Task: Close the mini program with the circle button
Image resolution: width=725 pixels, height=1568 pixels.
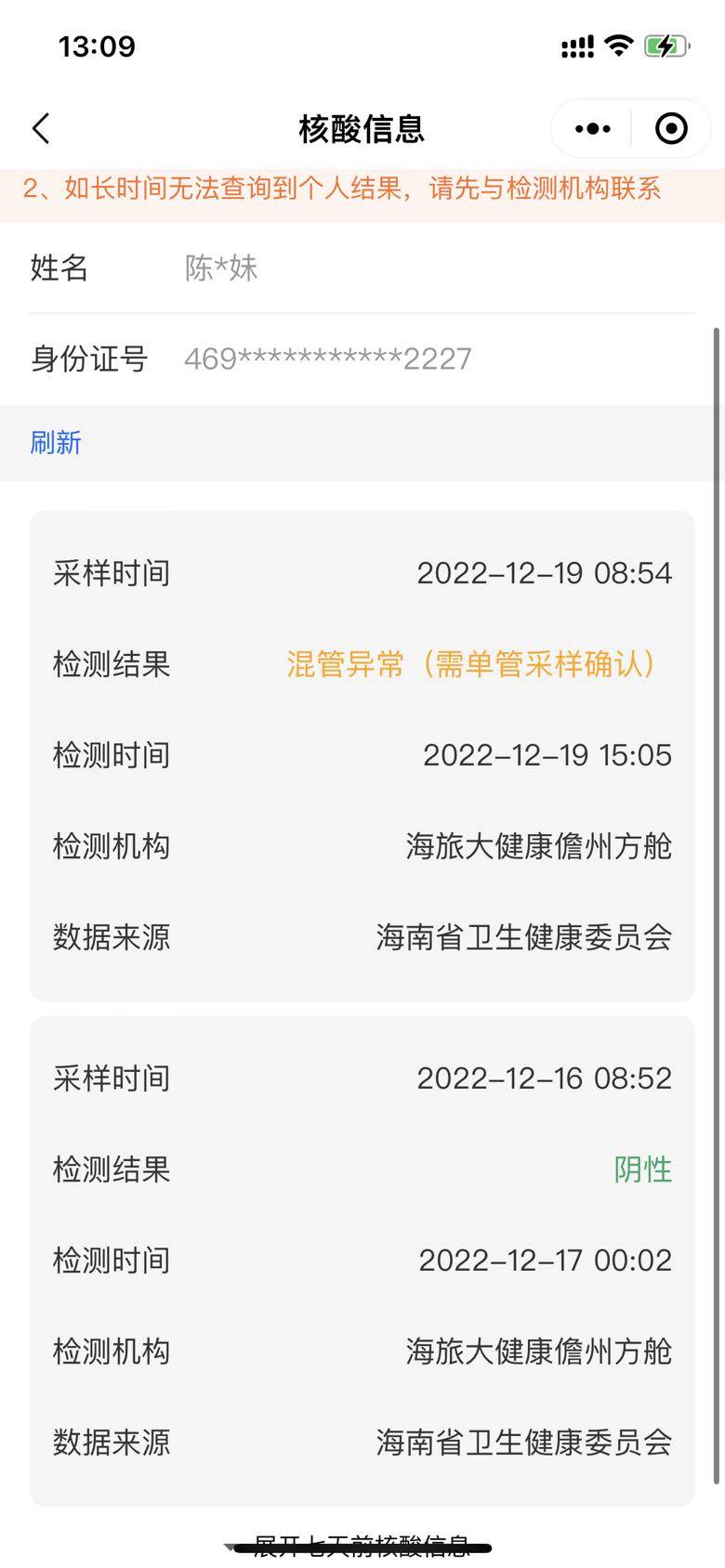Action: coord(671,129)
